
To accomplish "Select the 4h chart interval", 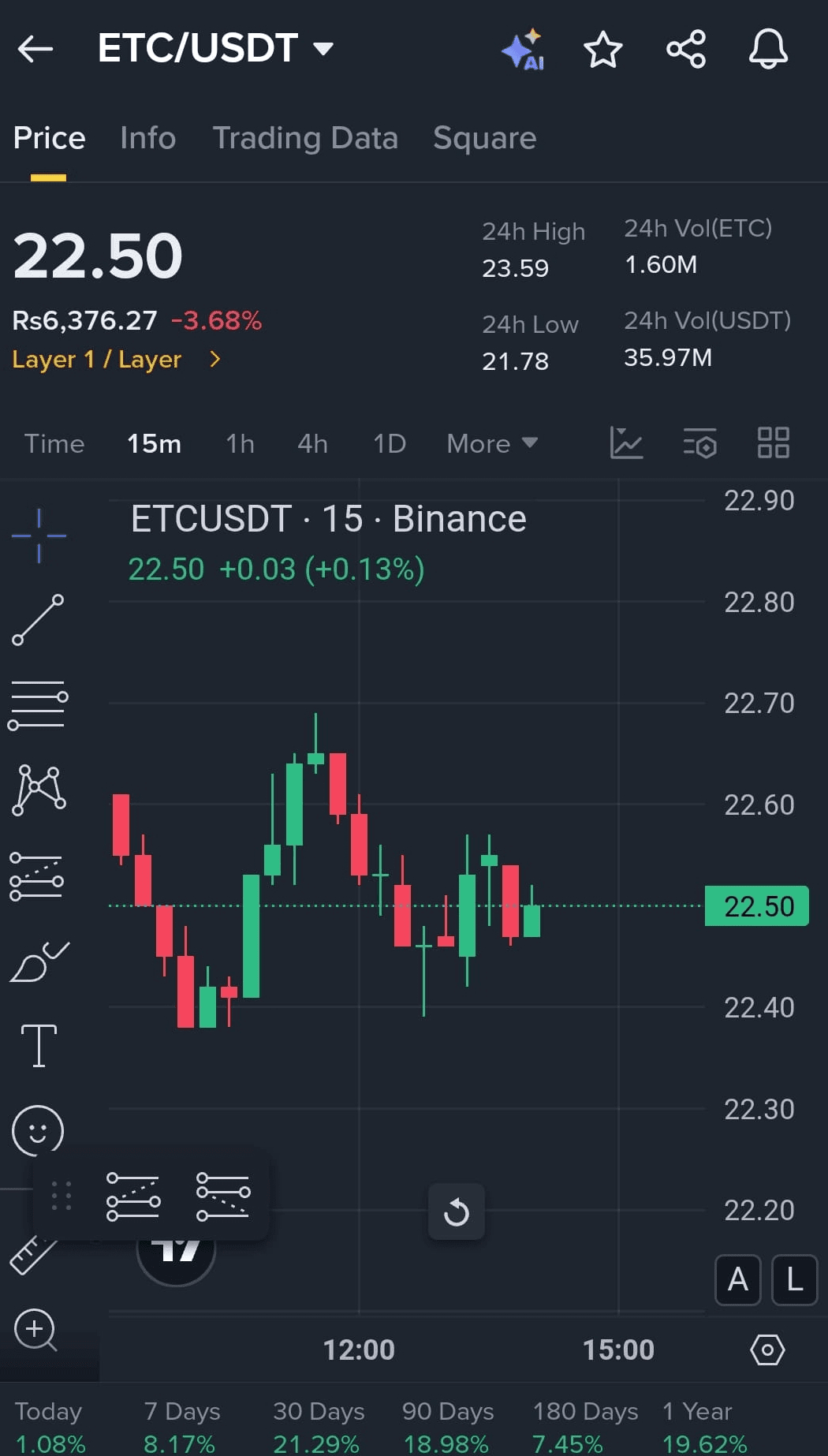I will click(312, 443).
